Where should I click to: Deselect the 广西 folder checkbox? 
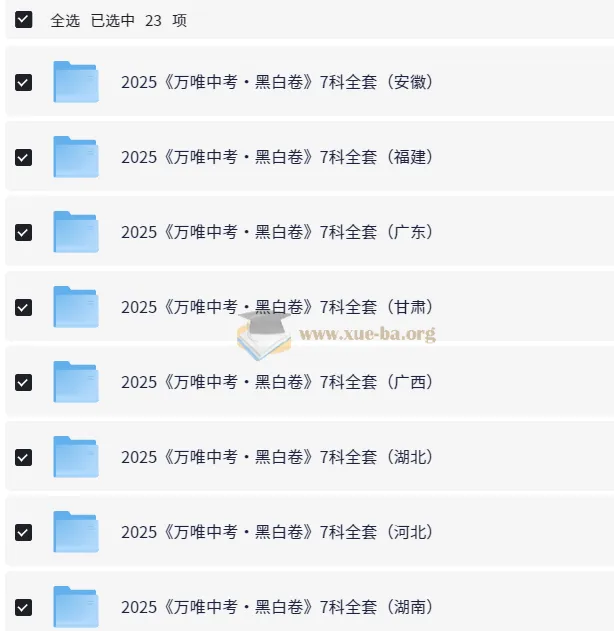click(x=24, y=382)
